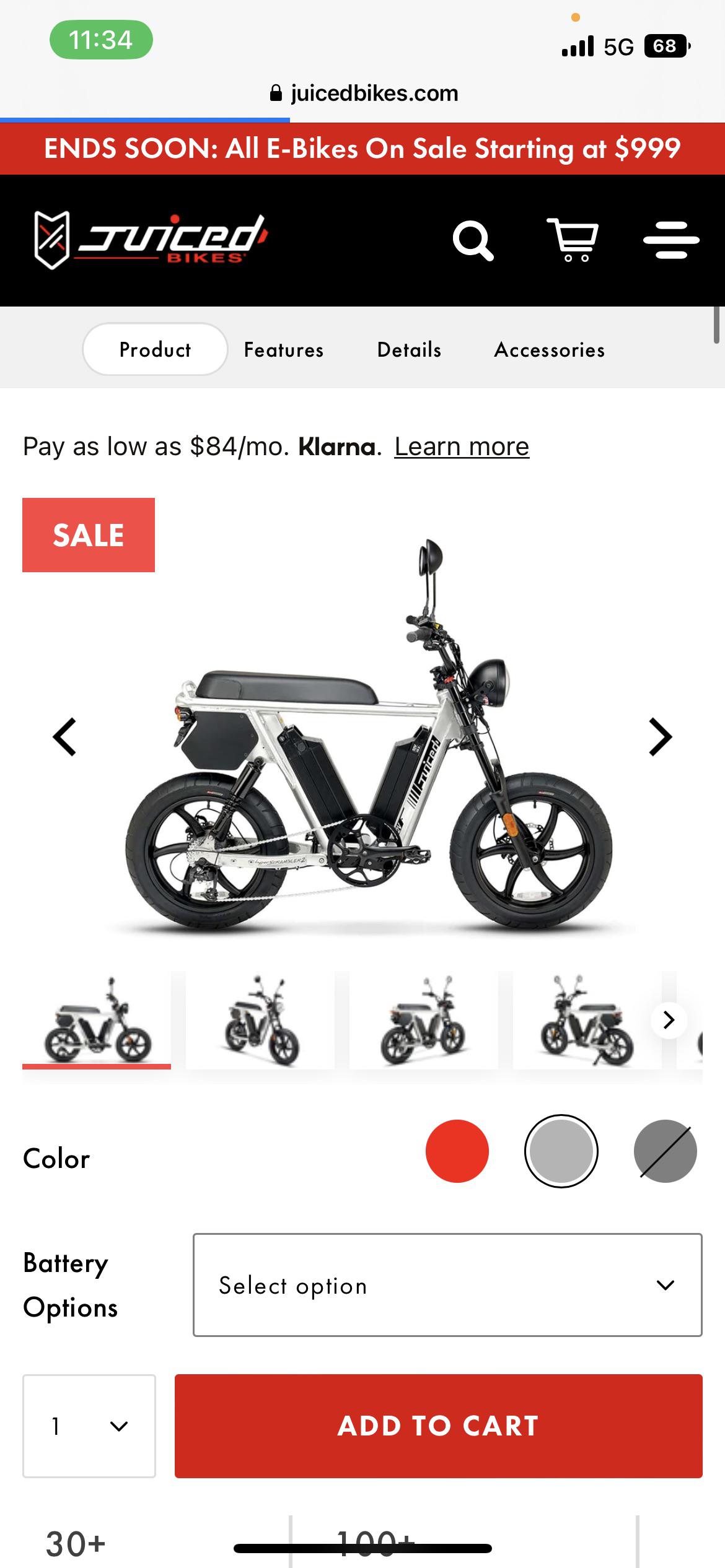The height and width of the screenshot is (1568, 725).
Task: Choose the crossed-out dark gray color
Action: 666,1151
